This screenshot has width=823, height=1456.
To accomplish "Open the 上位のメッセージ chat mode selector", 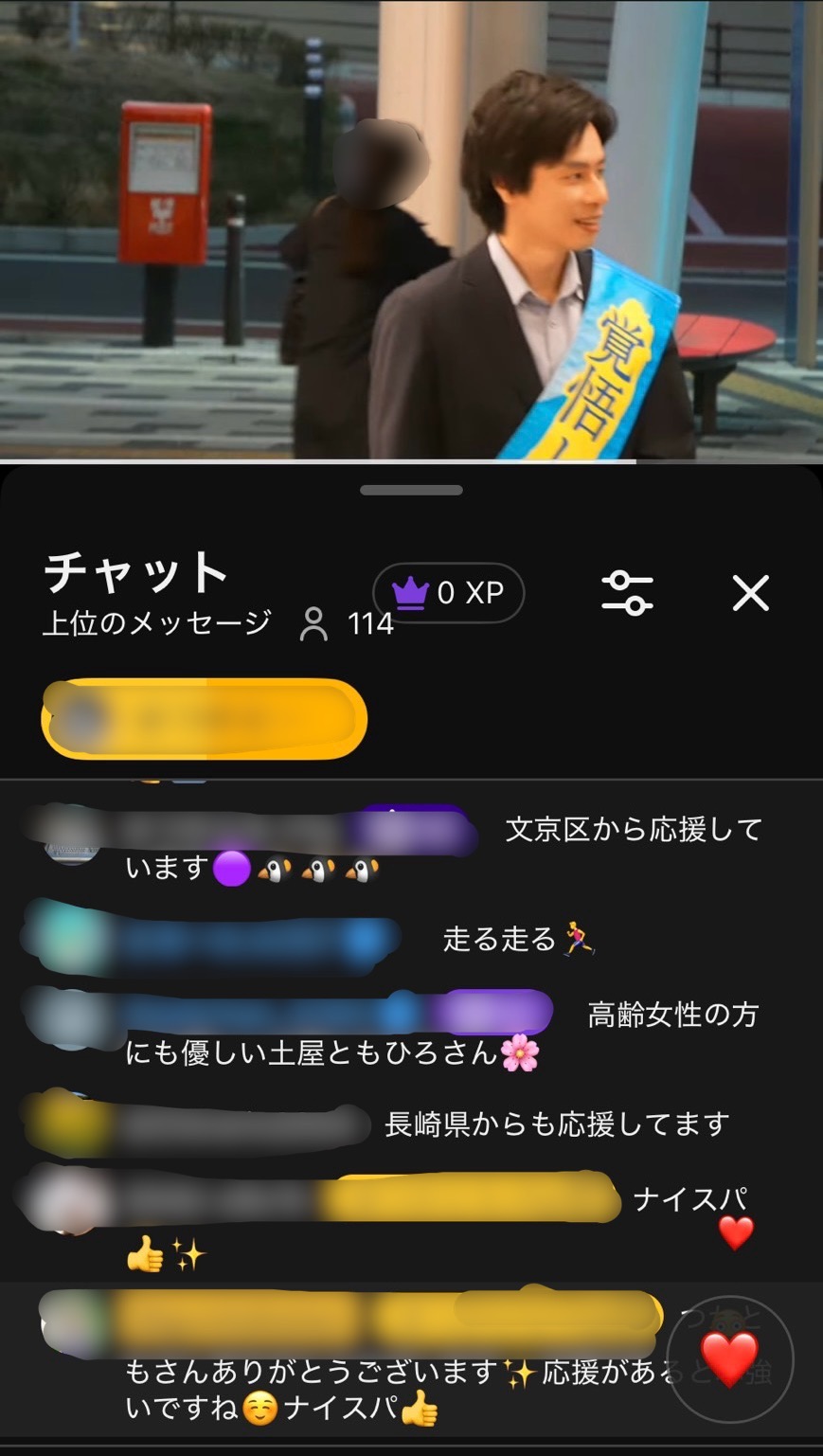I will tap(157, 622).
